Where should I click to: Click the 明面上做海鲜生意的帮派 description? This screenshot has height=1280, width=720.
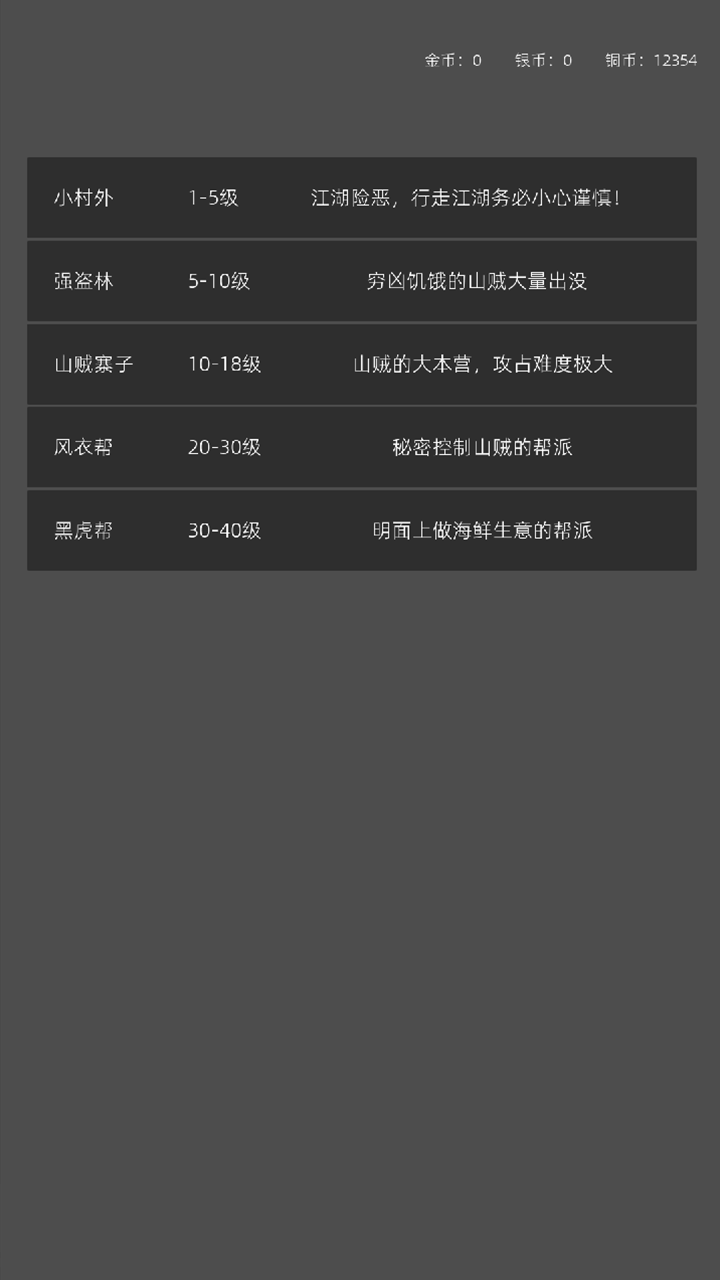[482, 531]
